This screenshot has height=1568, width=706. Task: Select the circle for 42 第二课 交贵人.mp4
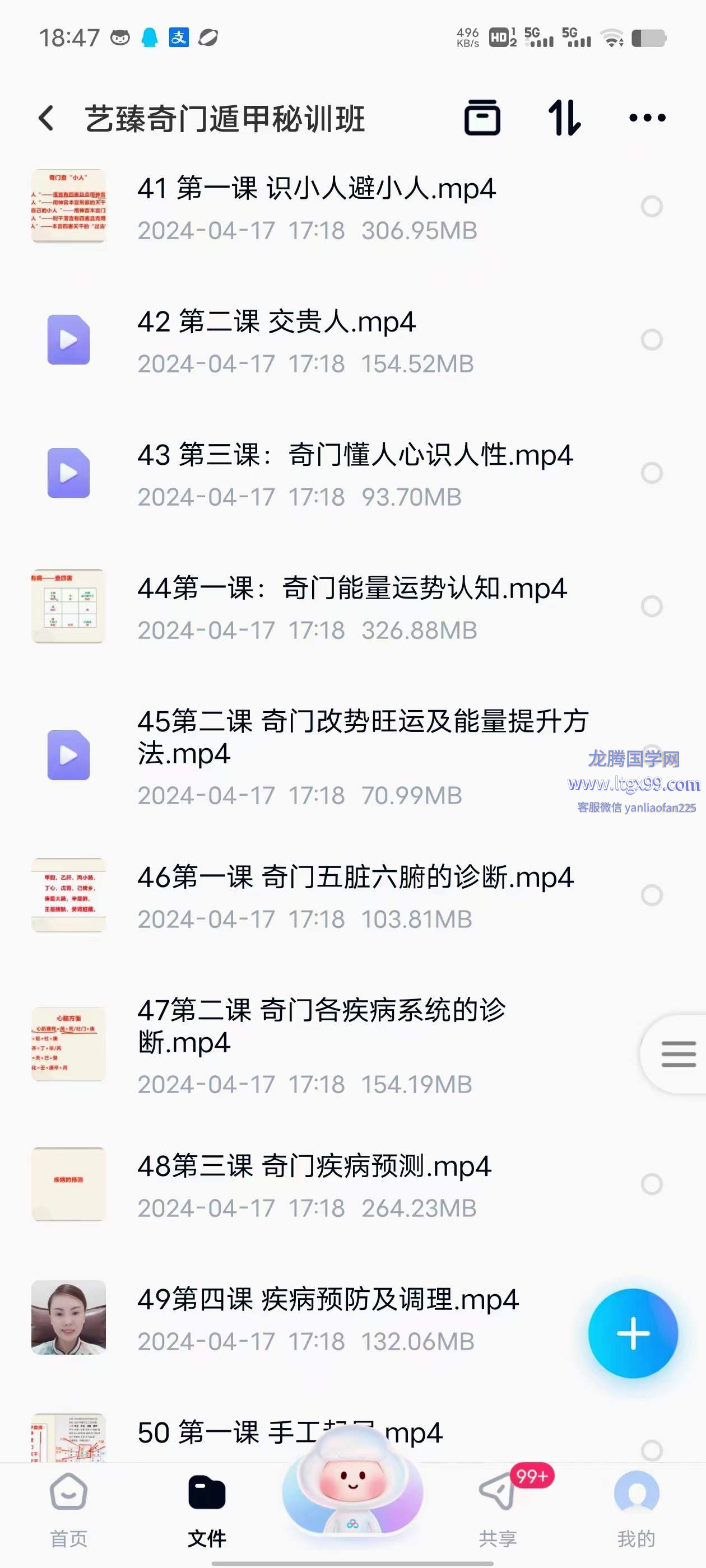(651, 340)
